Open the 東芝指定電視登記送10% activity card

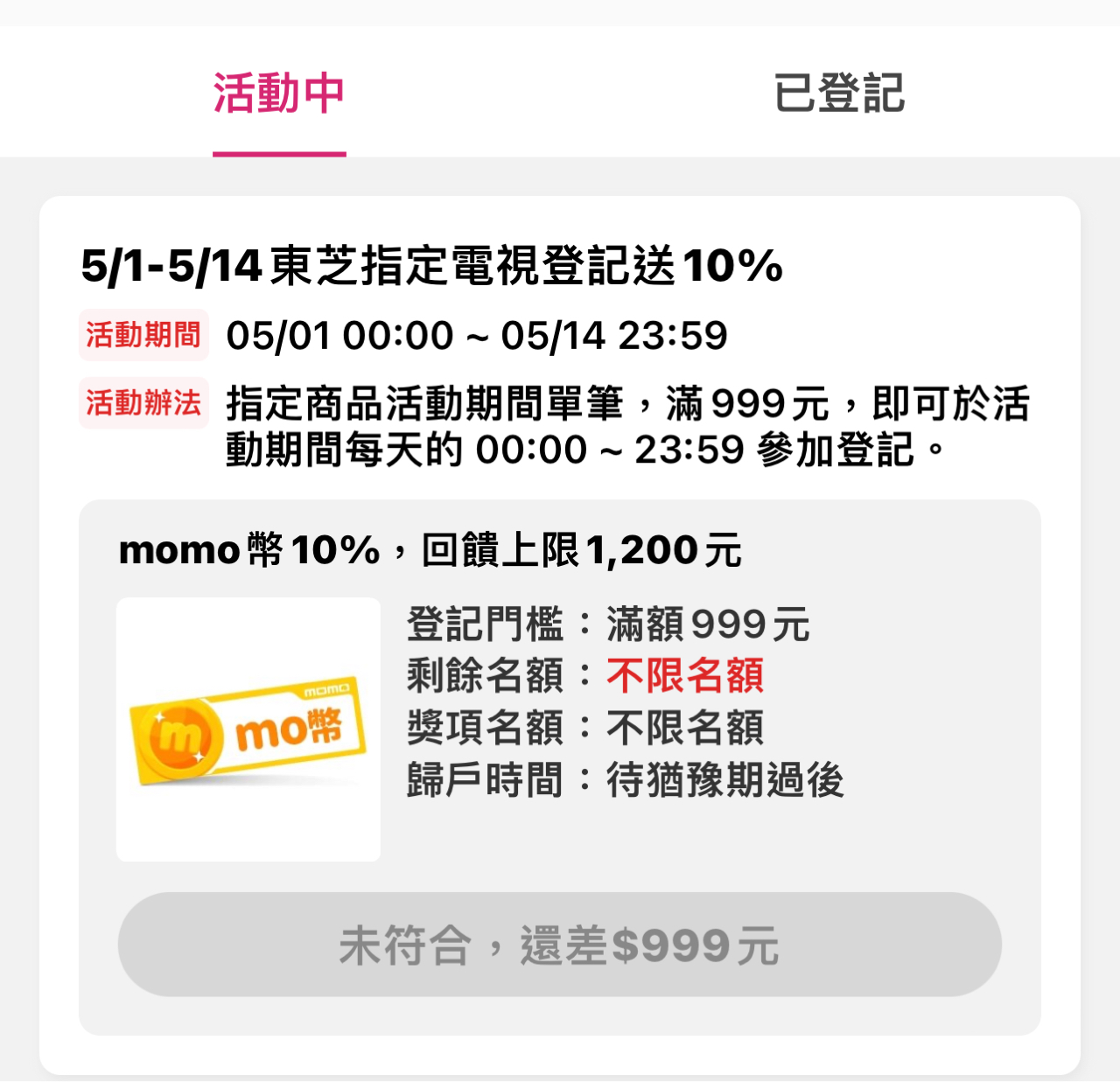coord(431,265)
